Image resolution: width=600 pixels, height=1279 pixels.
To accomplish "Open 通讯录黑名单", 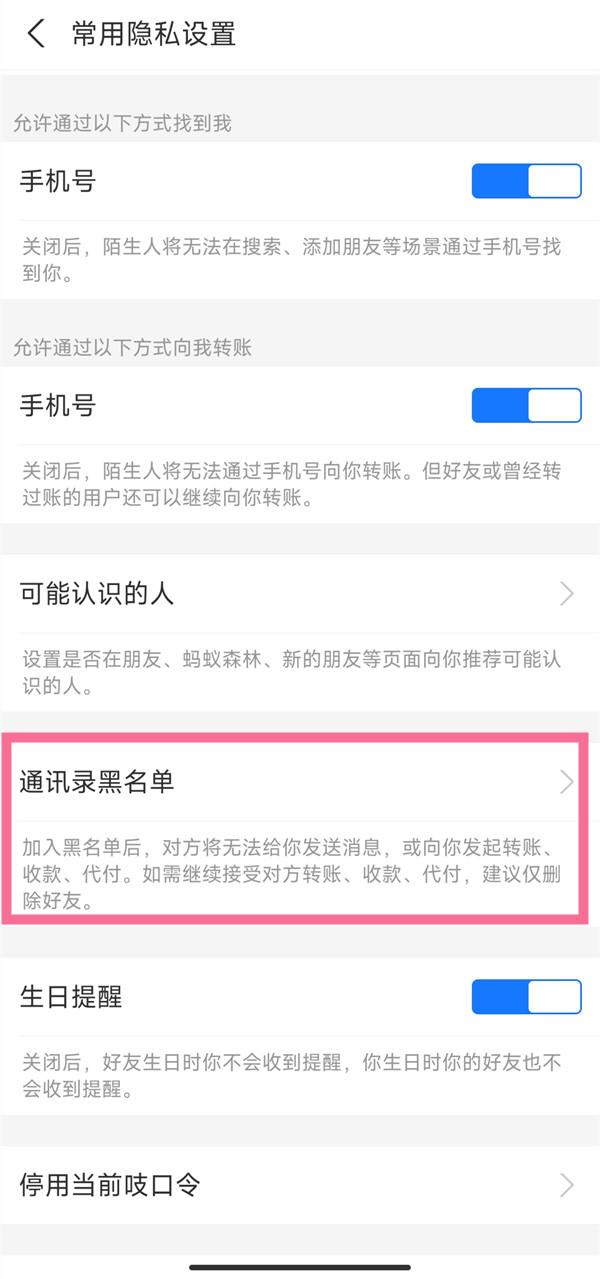I will (300, 782).
